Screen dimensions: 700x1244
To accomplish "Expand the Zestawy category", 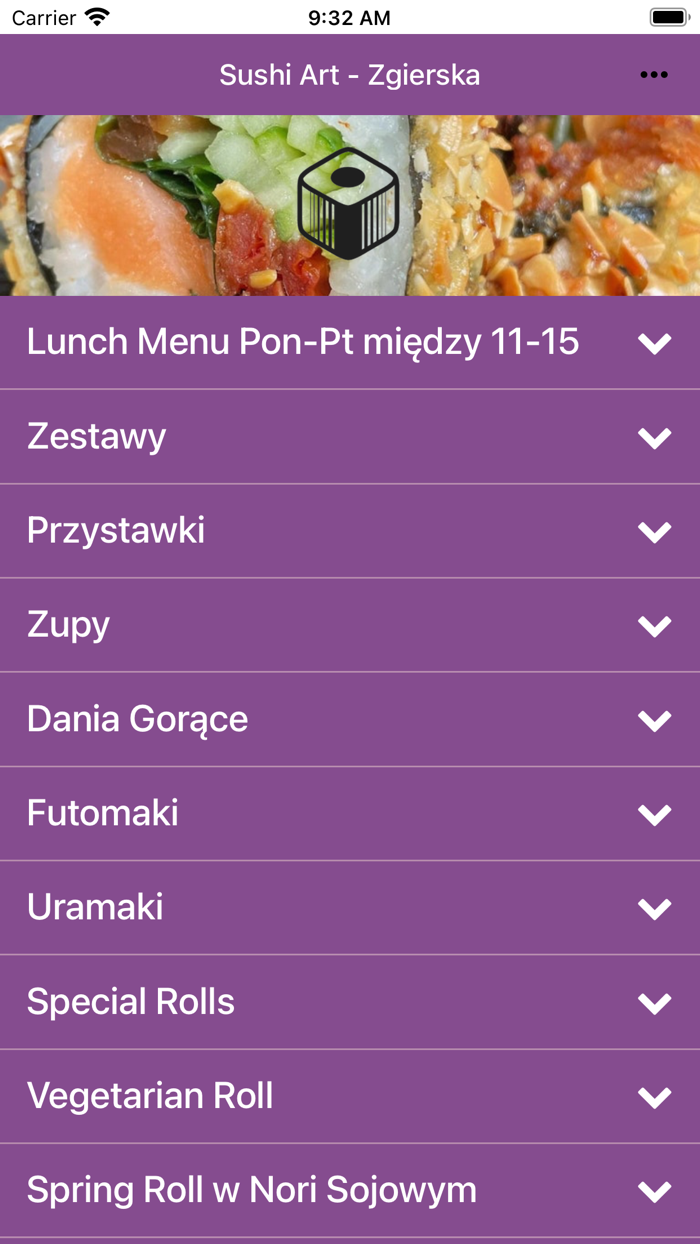I will tap(654, 438).
